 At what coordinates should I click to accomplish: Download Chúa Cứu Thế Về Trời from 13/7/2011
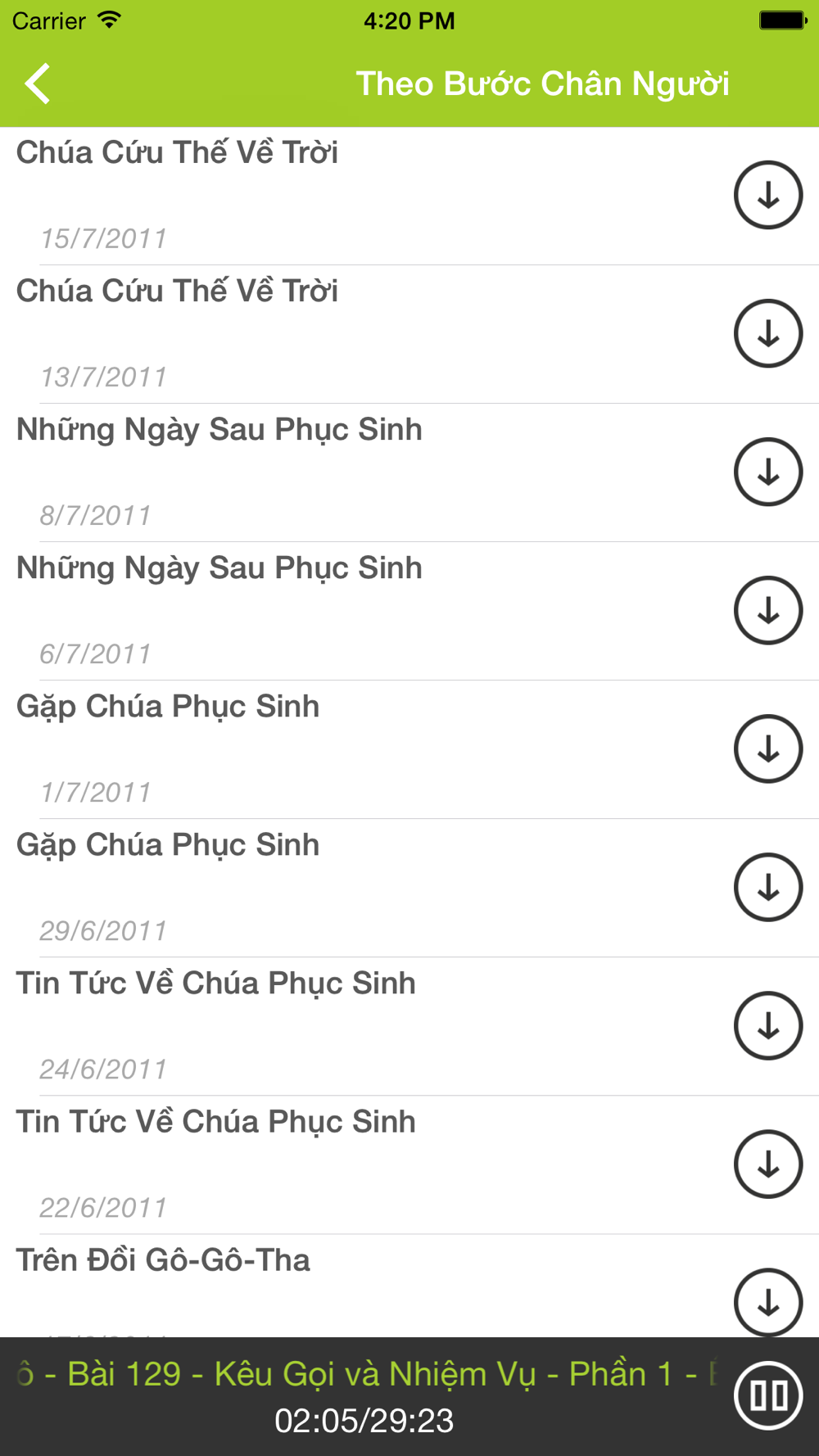click(768, 333)
